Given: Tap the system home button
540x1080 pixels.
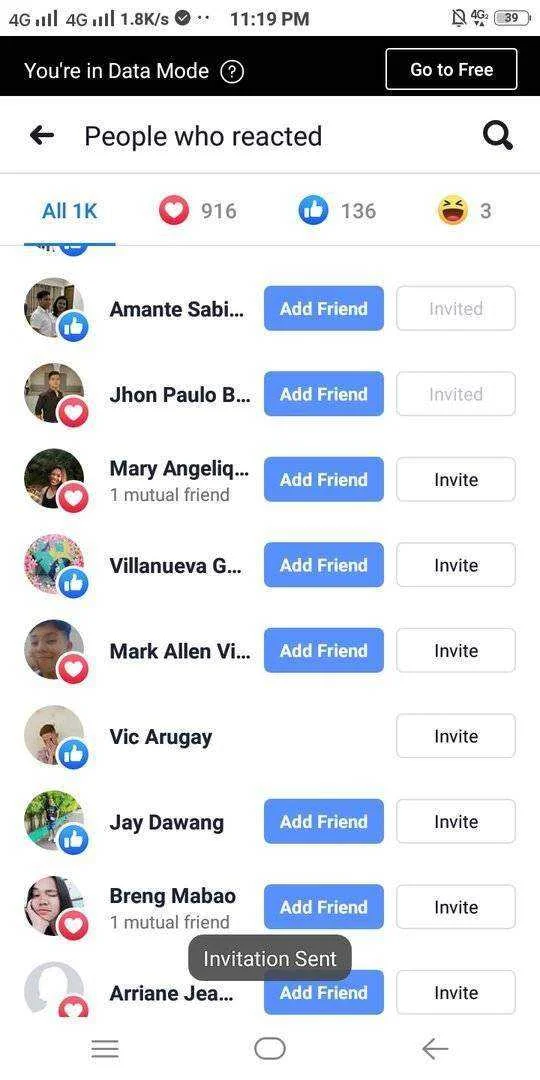Looking at the screenshot, I should [x=270, y=1048].
